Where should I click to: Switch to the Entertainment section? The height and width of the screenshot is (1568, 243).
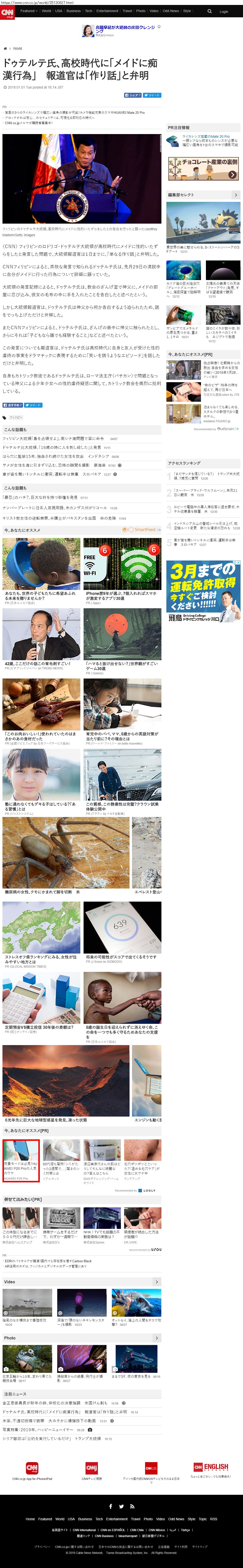tap(107, 11)
